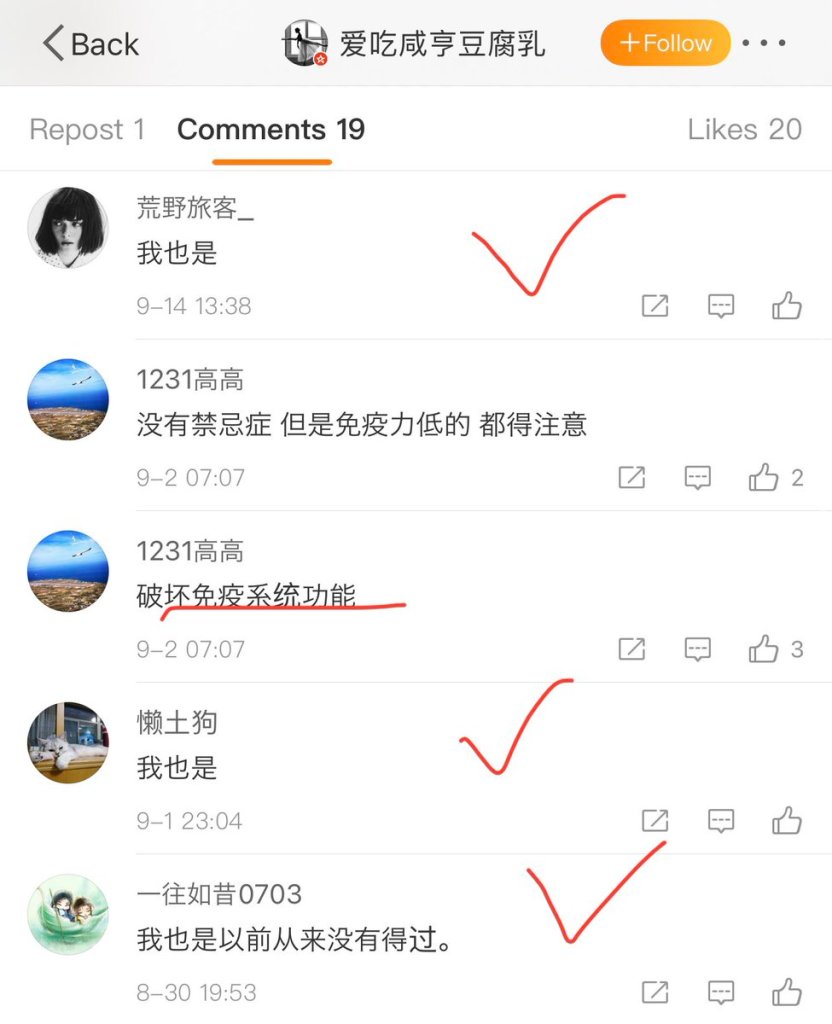Repost 一往如昔0703's comment
This screenshot has height=1024, width=832.
pos(655,993)
